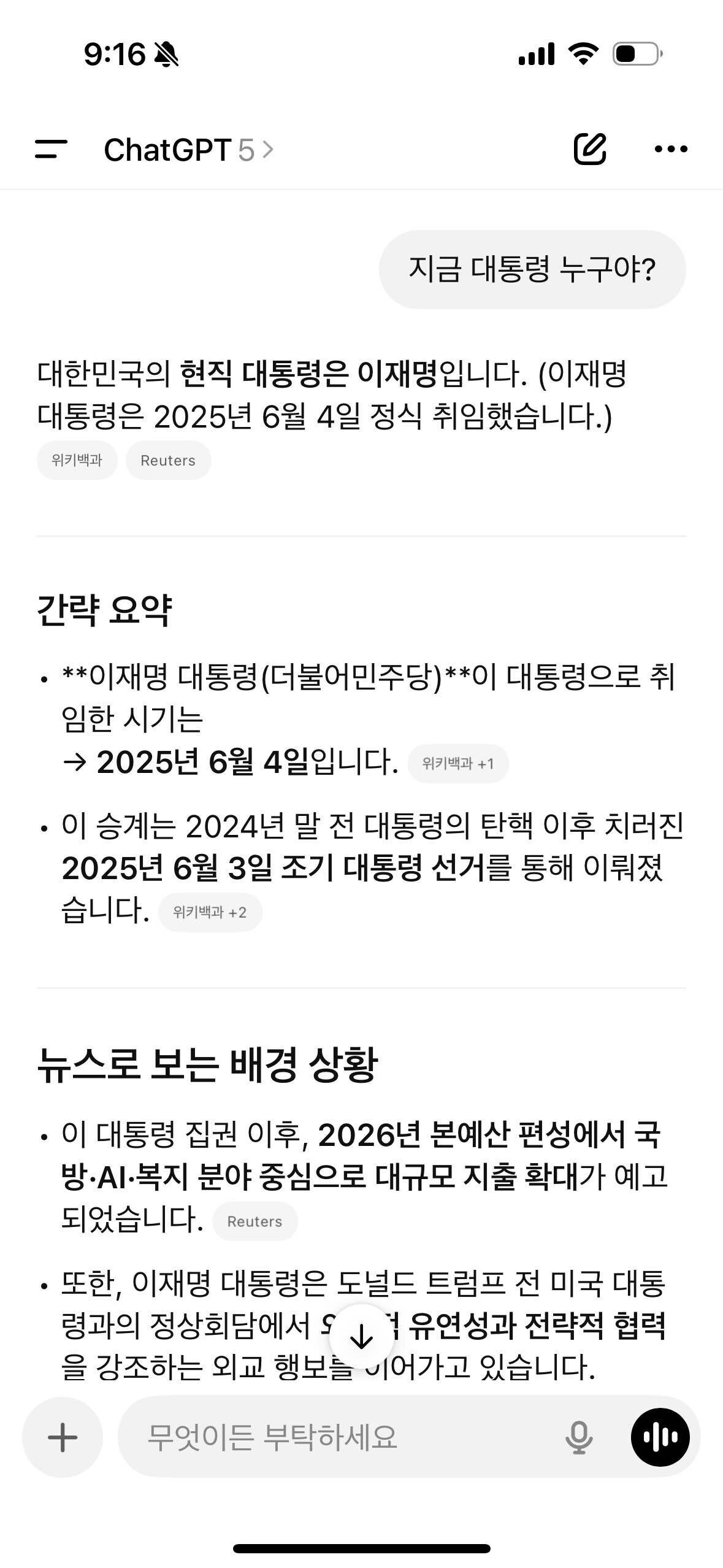Tap the Reuters chip under the budget bullet
The width and height of the screenshot is (723, 1568).
pos(256,1221)
